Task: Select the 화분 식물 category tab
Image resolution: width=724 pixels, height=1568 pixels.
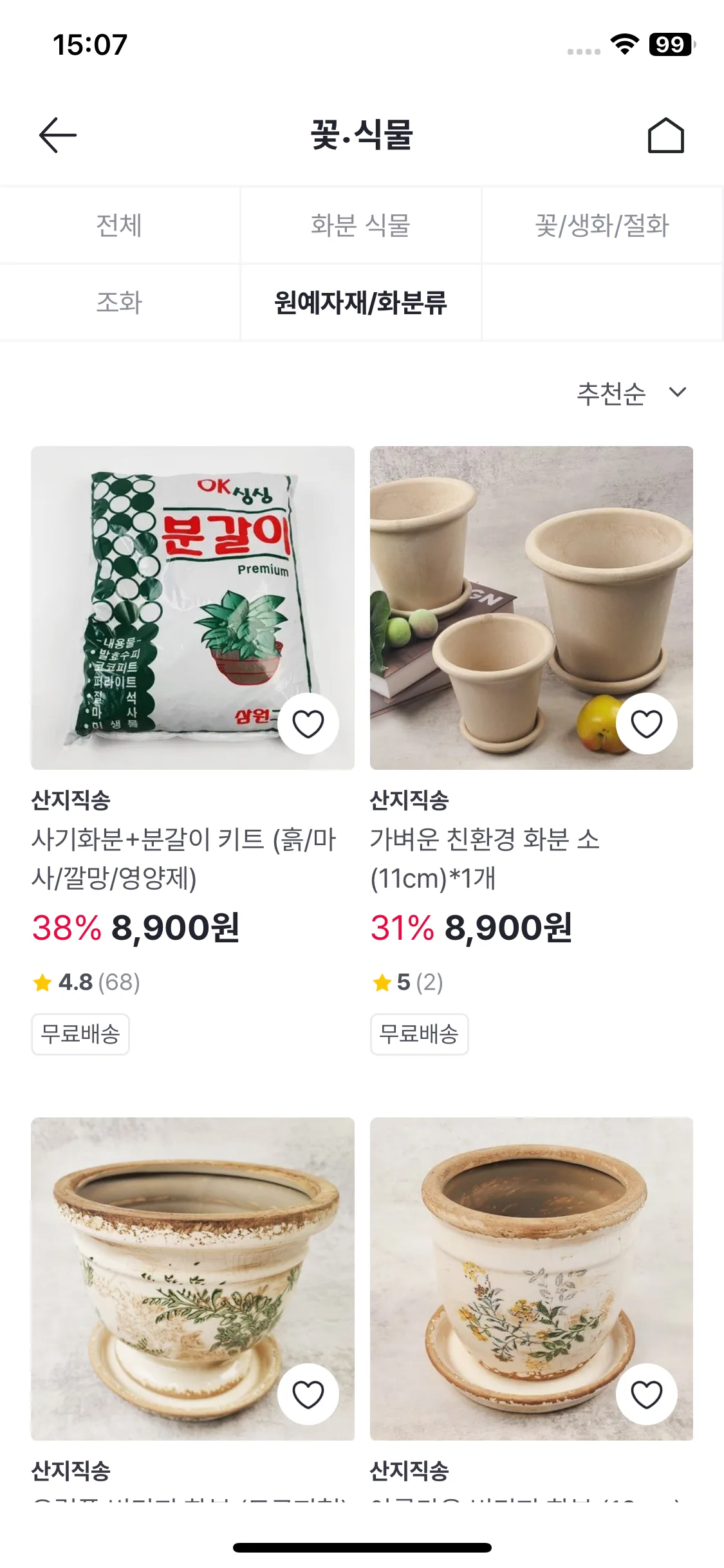Action: pos(360,225)
